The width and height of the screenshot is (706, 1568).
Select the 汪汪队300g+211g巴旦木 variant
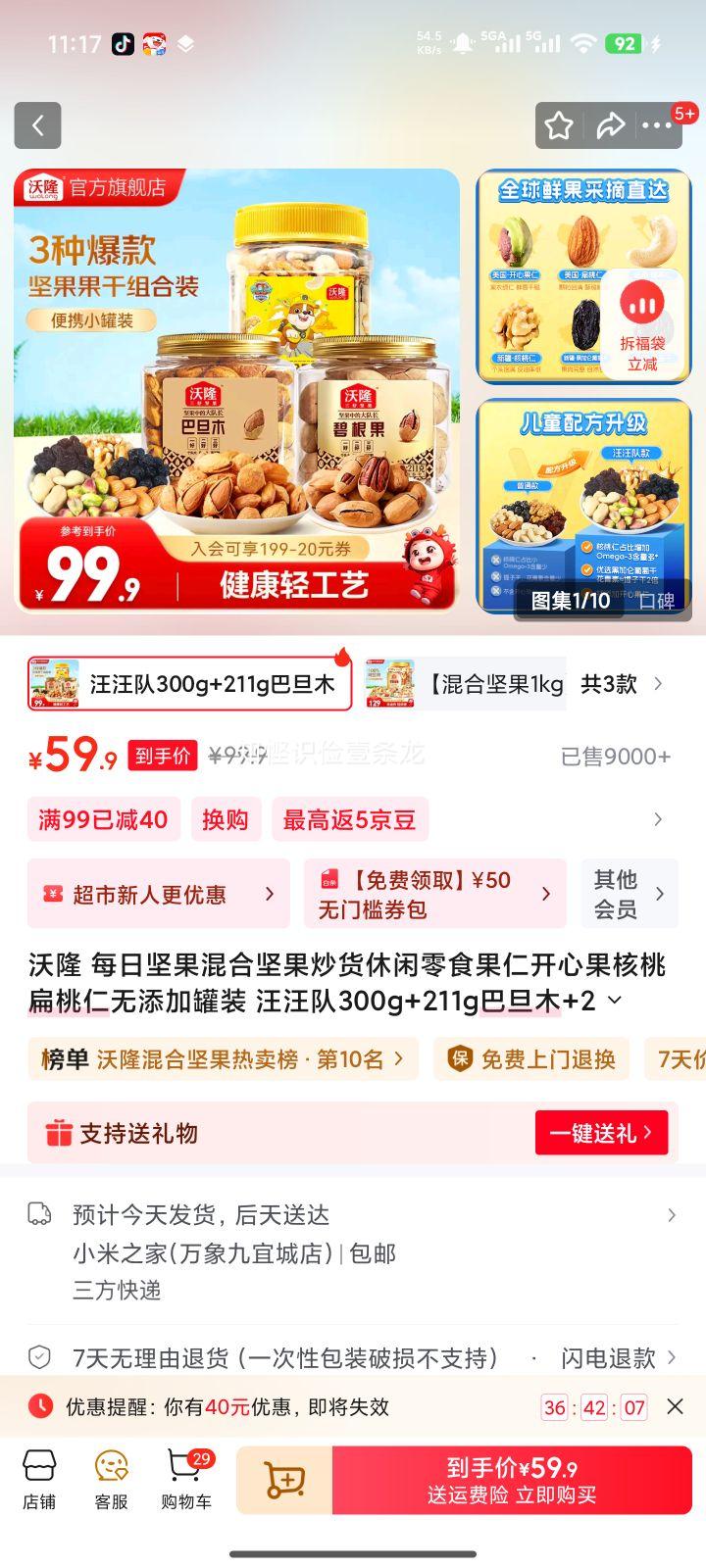pos(189,684)
